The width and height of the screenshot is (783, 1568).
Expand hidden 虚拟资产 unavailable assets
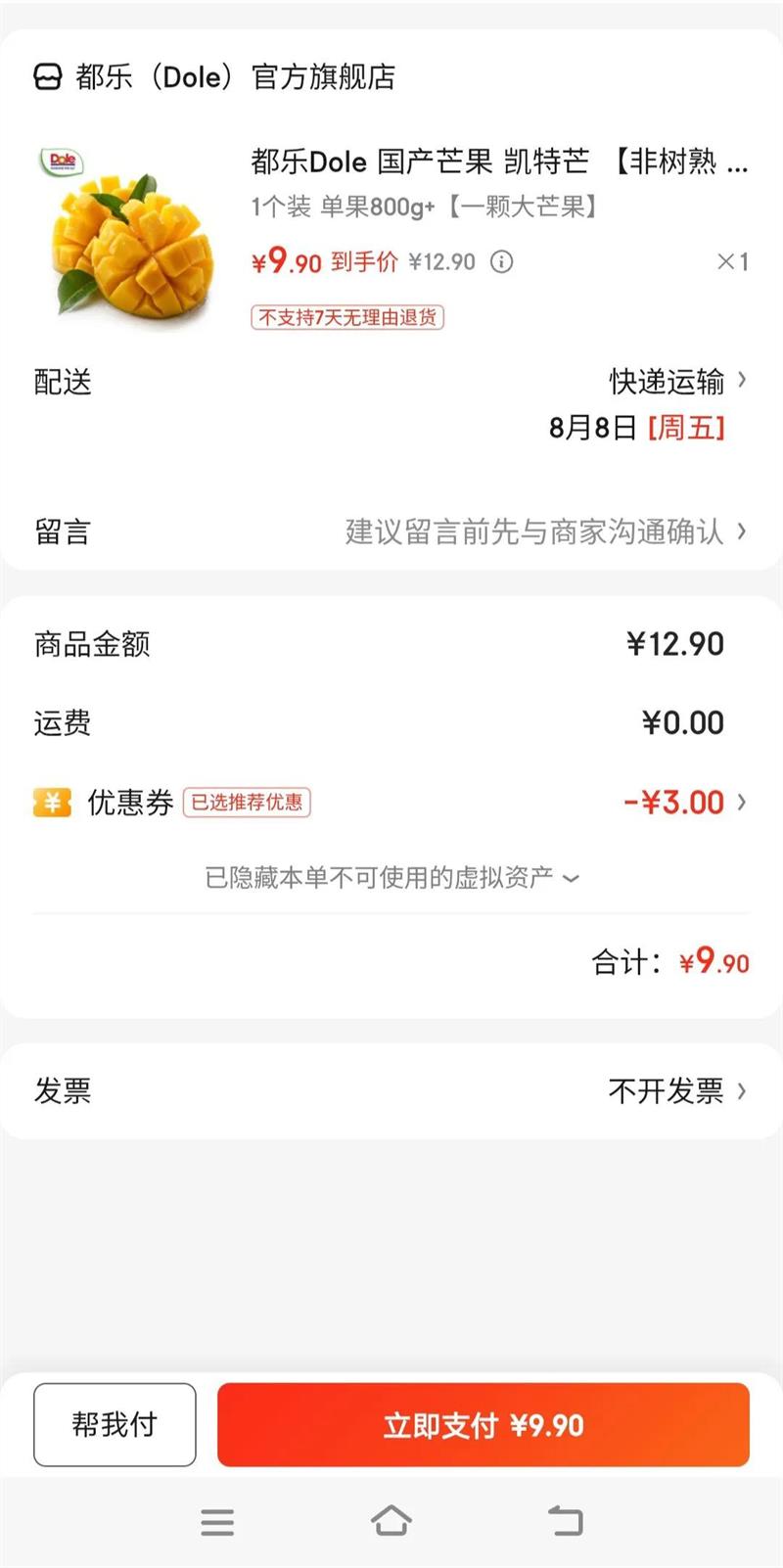[391, 878]
